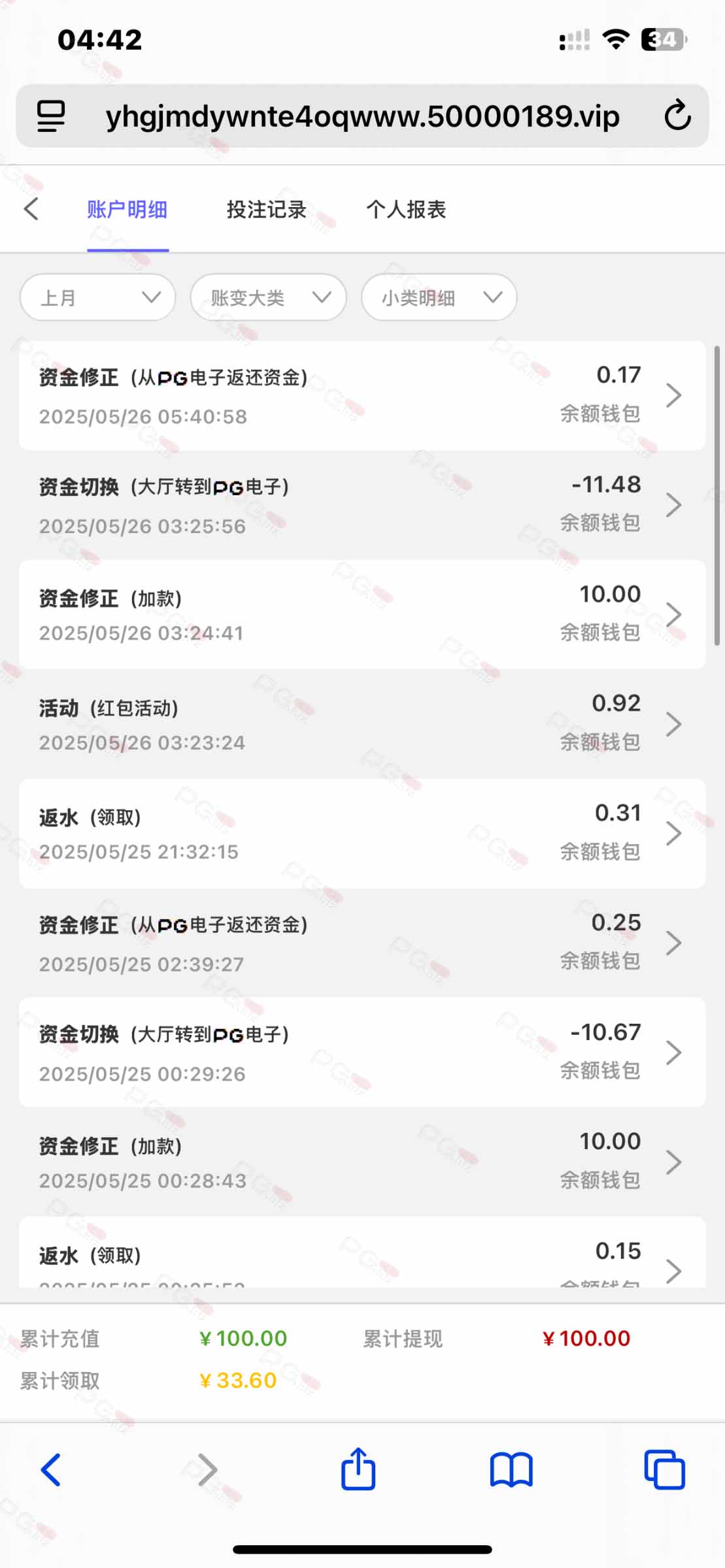Expand the 上月 date dropdown
The height and width of the screenshot is (1568, 725).
click(x=98, y=297)
